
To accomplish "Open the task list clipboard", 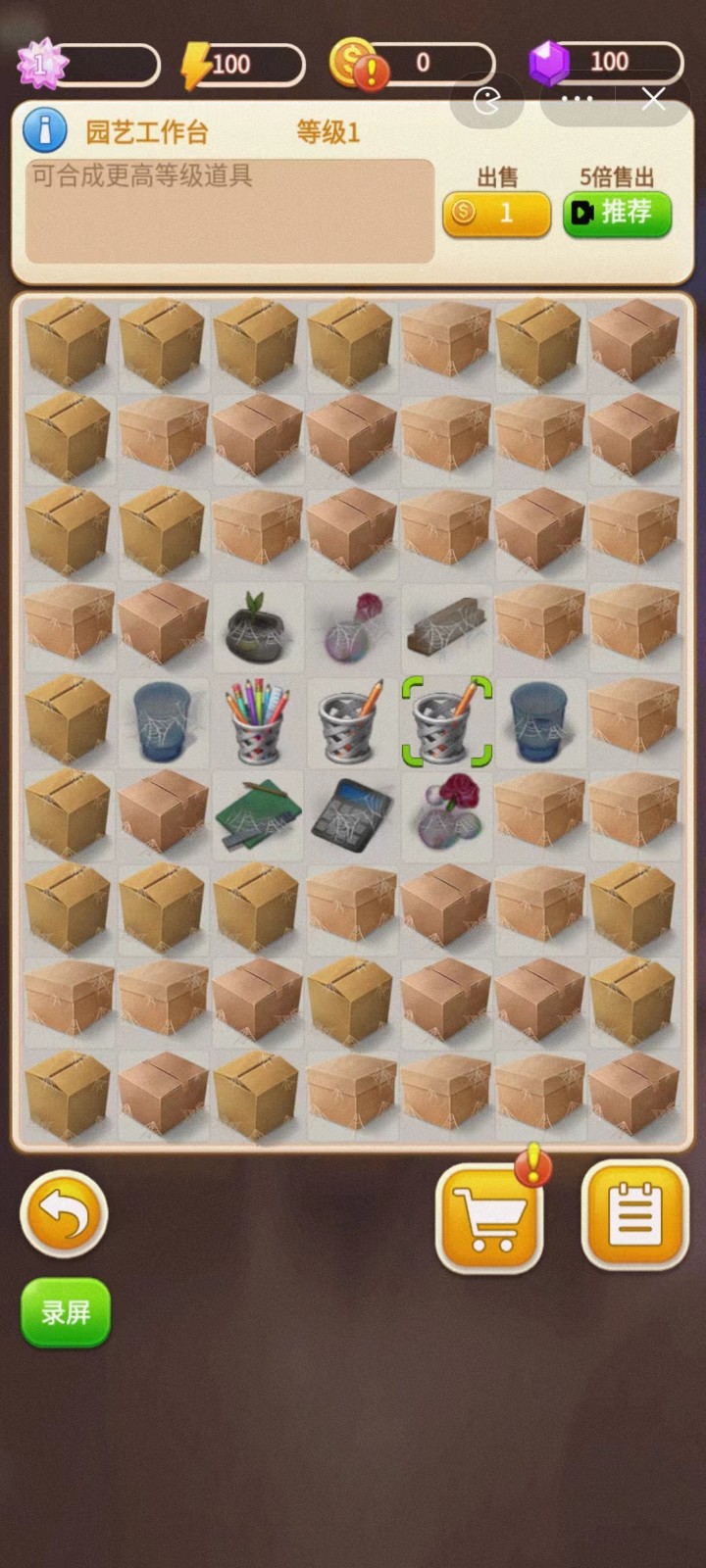I will (634, 1215).
